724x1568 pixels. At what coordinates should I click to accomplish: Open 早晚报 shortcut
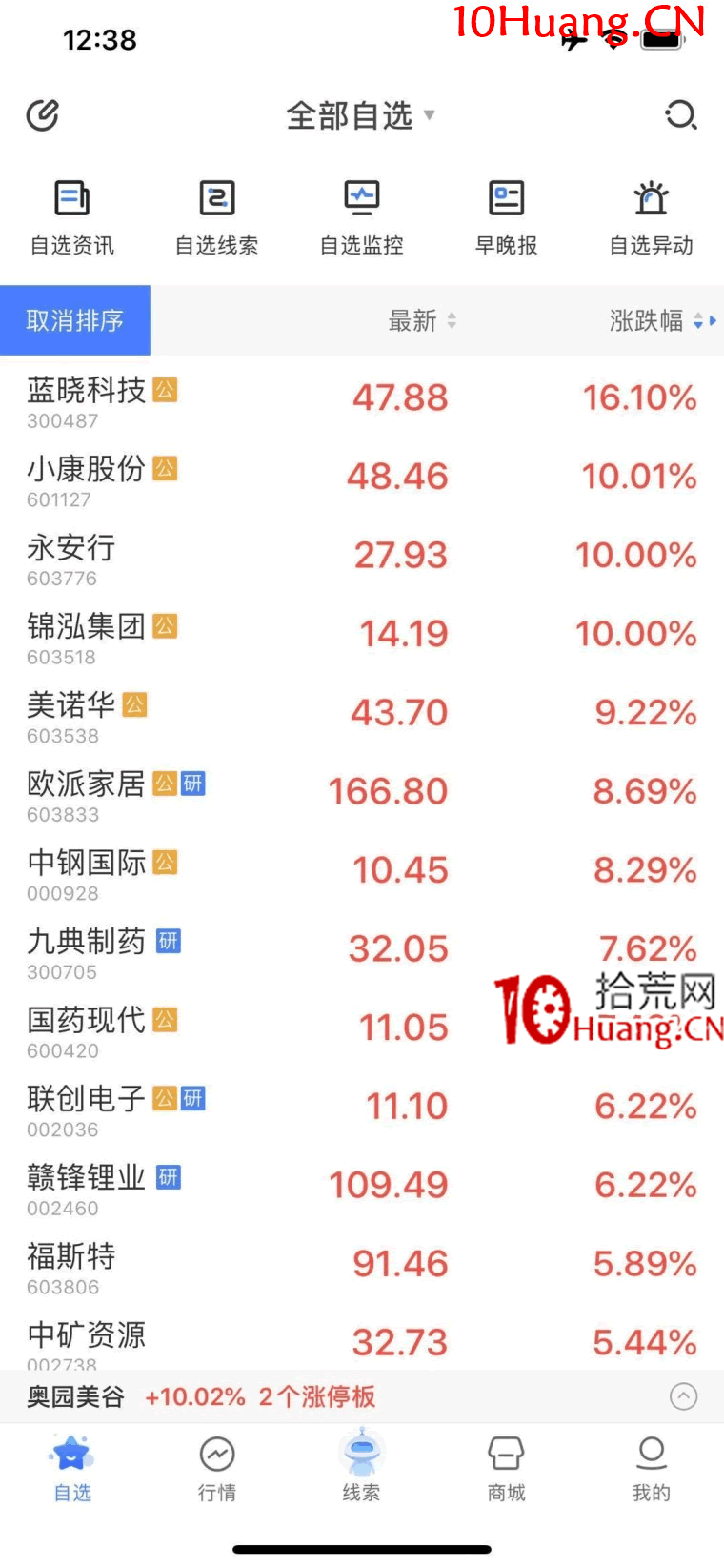point(507,218)
